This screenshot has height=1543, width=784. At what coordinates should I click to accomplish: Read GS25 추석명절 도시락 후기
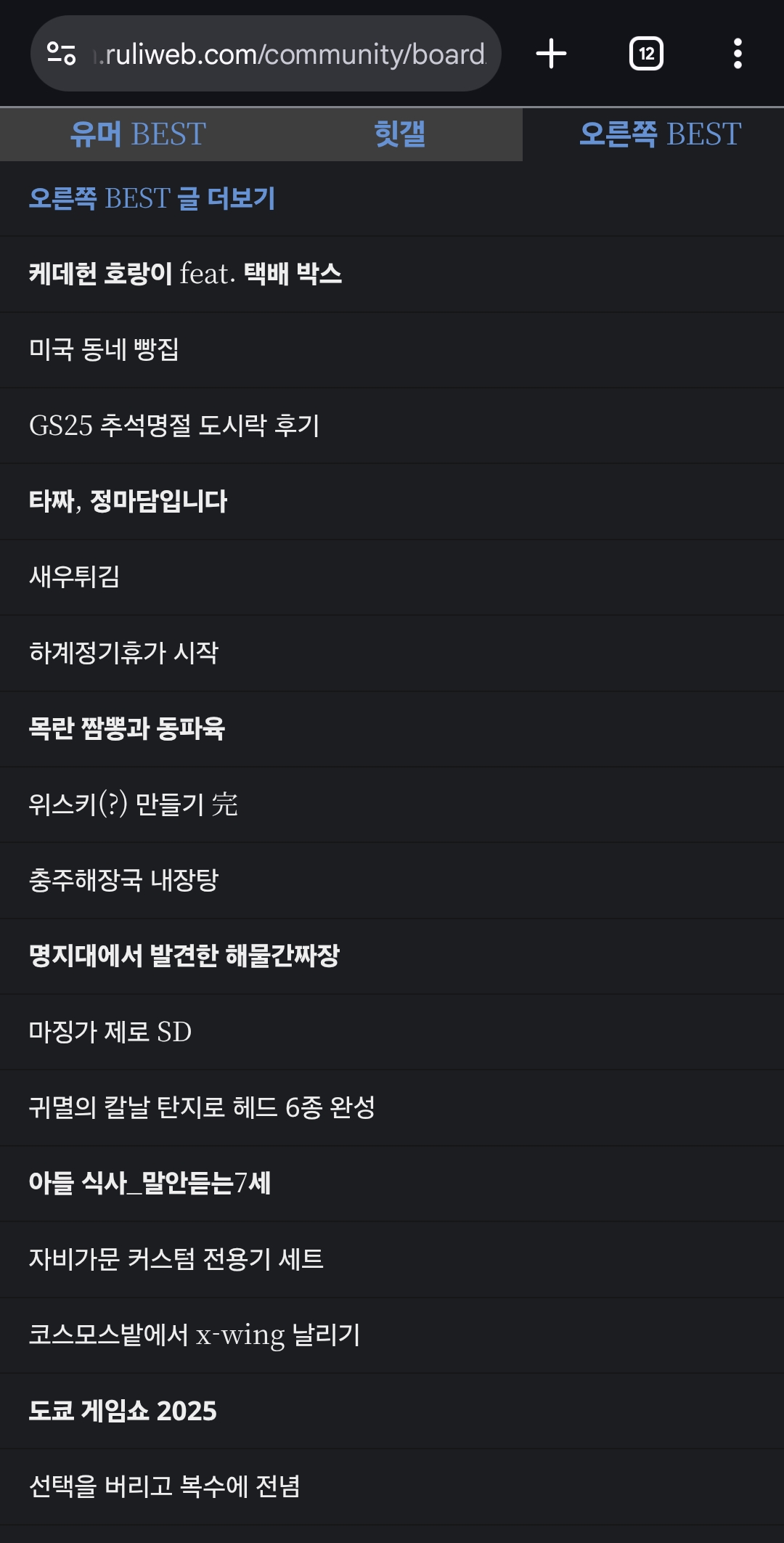coord(174,426)
